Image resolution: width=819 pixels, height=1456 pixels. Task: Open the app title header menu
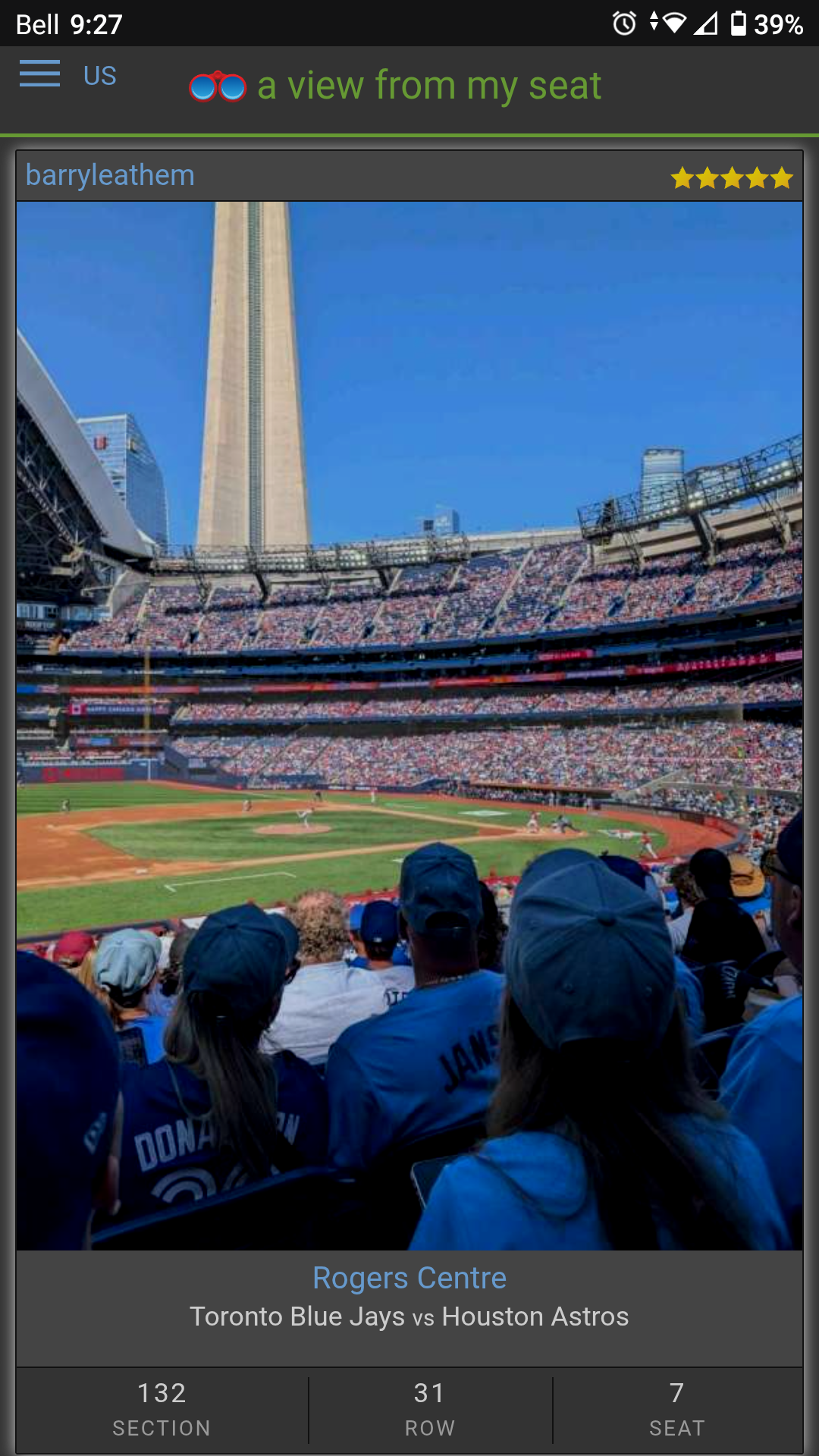[x=428, y=84]
